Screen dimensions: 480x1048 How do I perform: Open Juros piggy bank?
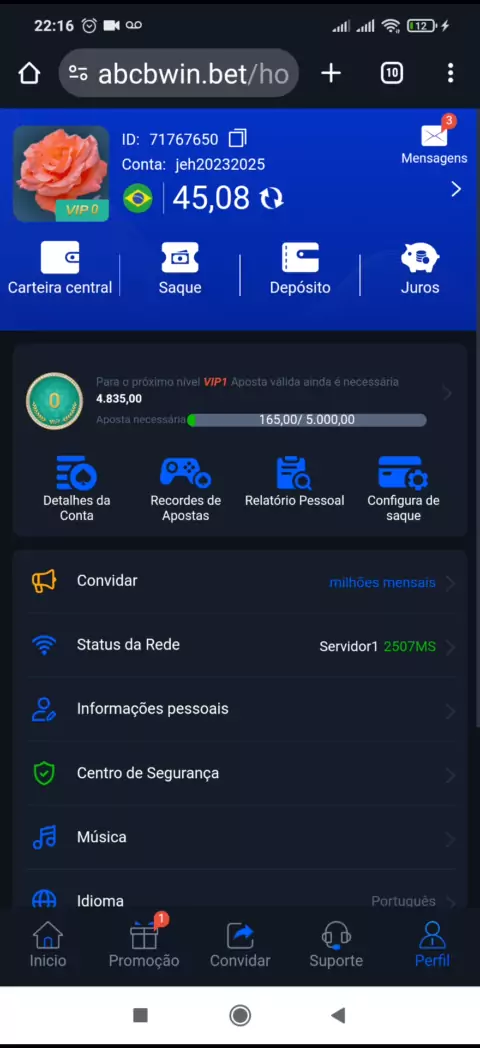click(420, 269)
